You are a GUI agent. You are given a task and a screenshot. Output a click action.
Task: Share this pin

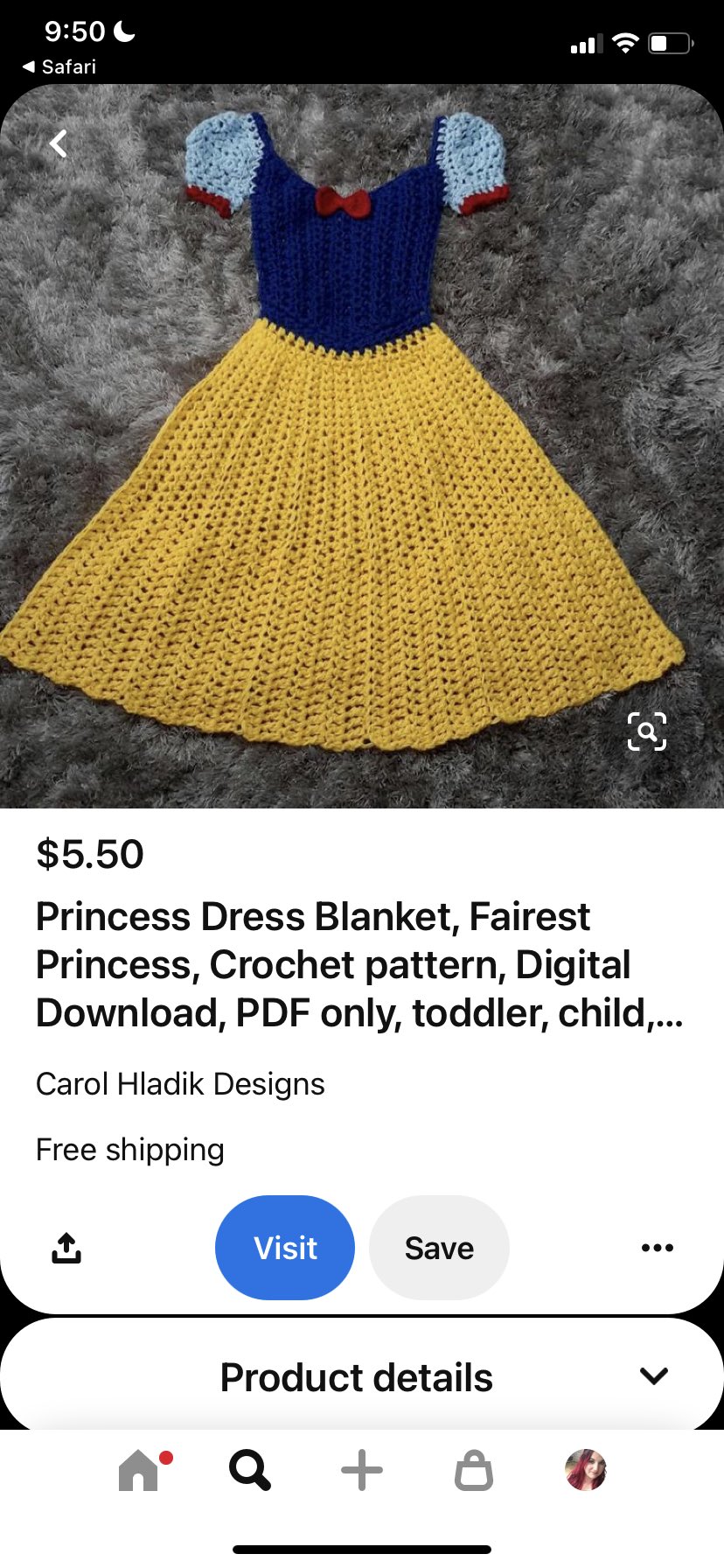pyautogui.click(x=66, y=1248)
